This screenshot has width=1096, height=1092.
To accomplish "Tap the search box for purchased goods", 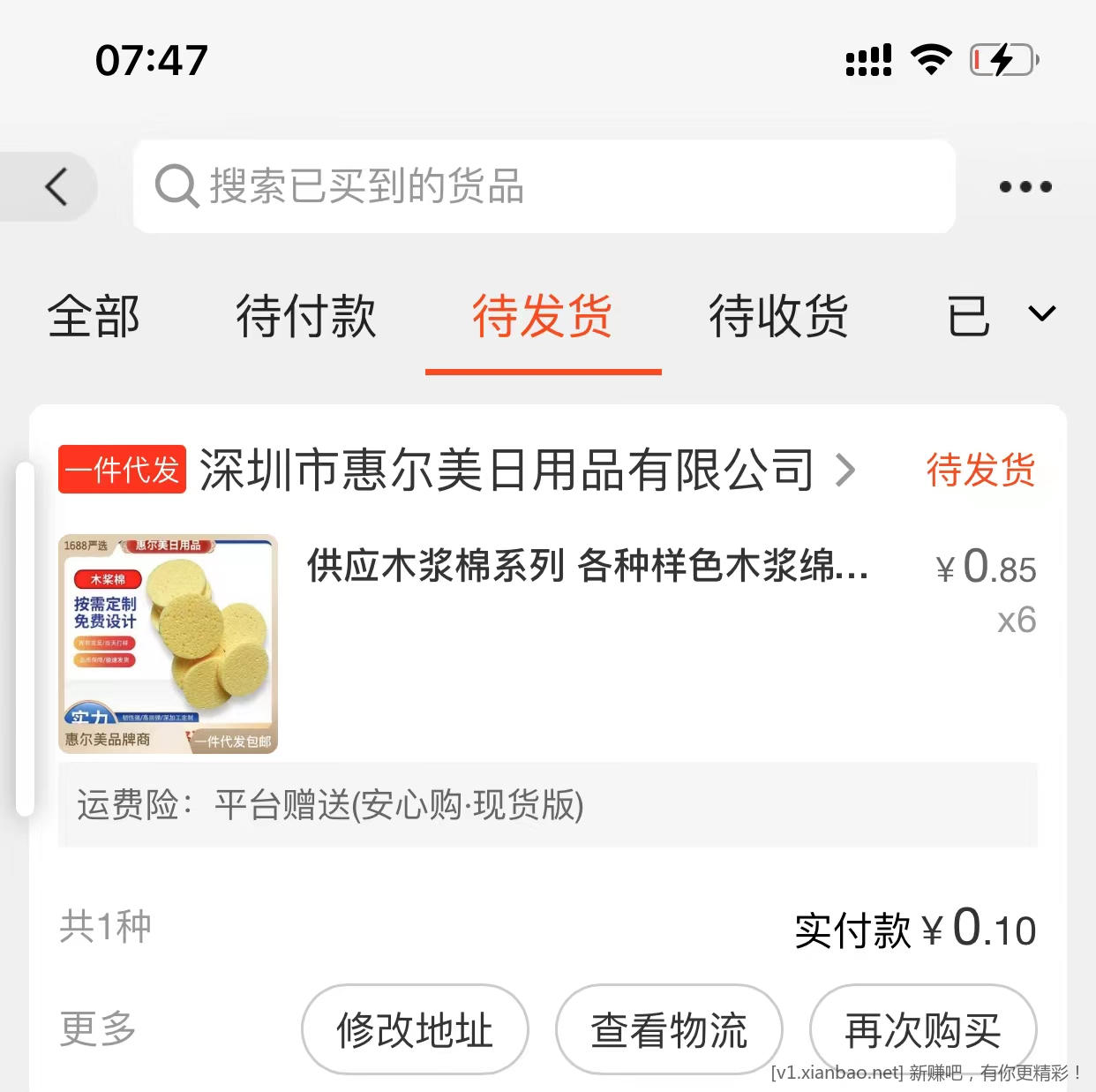I will (x=544, y=187).
